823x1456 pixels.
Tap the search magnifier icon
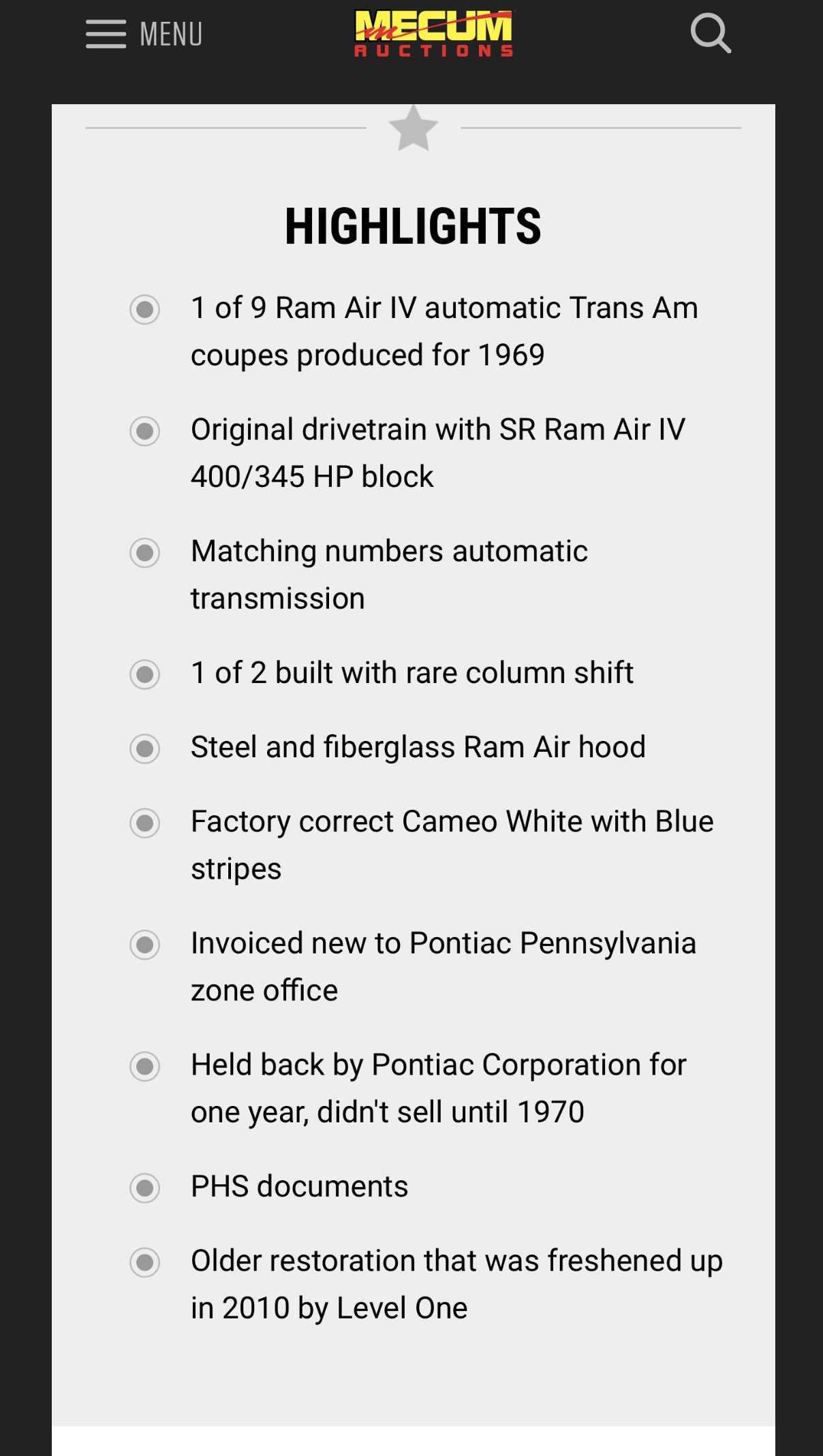pyautogui.click(x=710, y=33)
